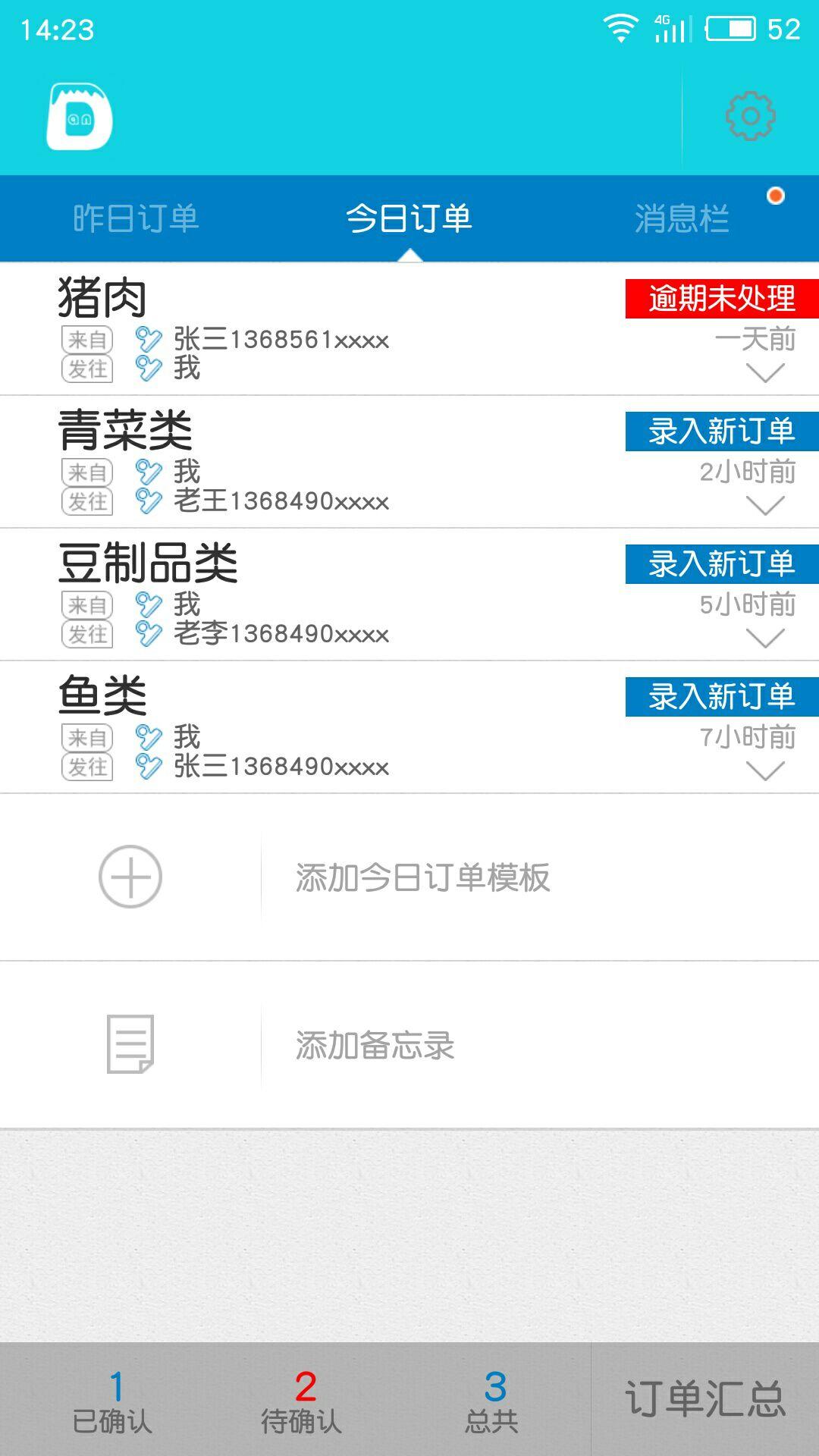
Task: Expand the 猪肉 order chevron
Action: [x=765, y=372]
